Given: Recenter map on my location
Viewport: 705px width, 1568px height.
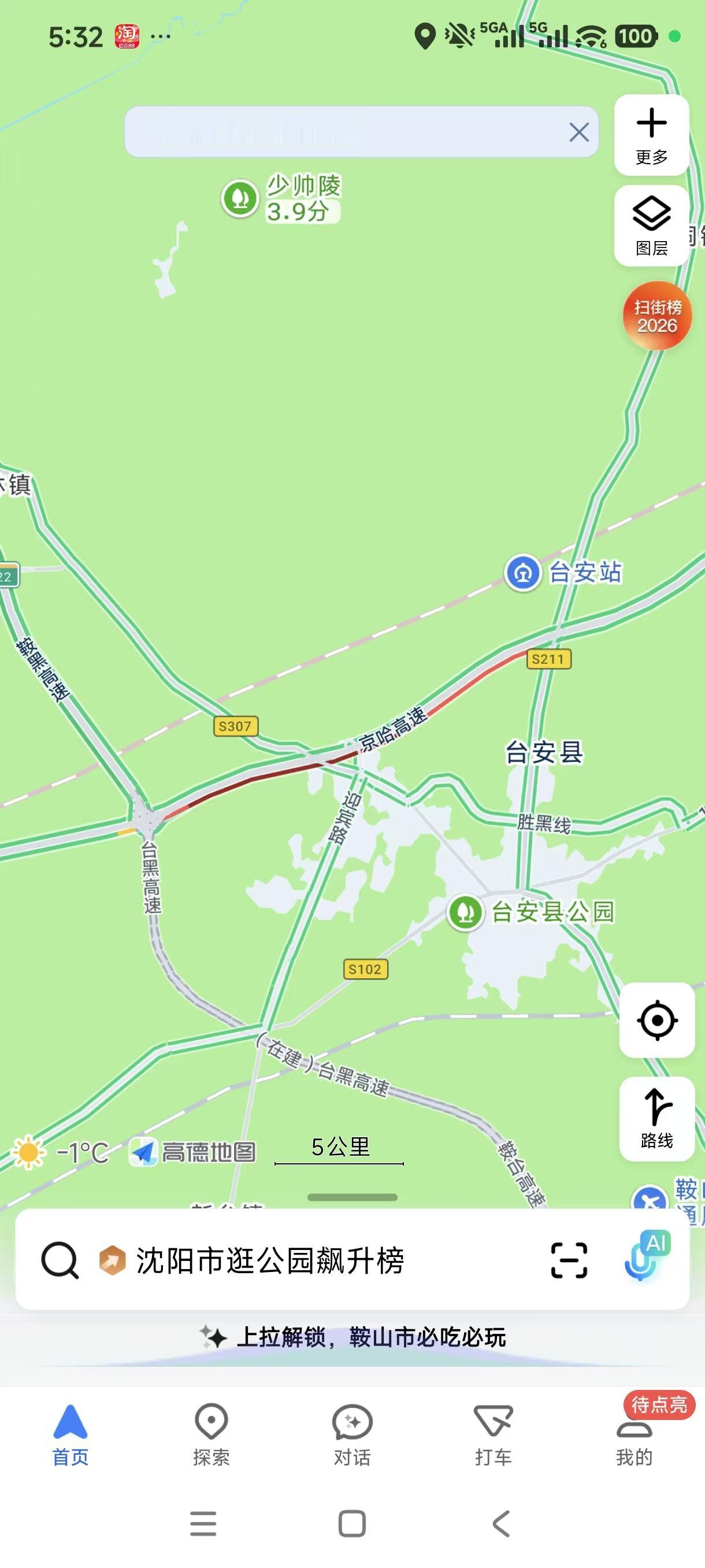Looking at the screenshot, I should pos(657,1019).
